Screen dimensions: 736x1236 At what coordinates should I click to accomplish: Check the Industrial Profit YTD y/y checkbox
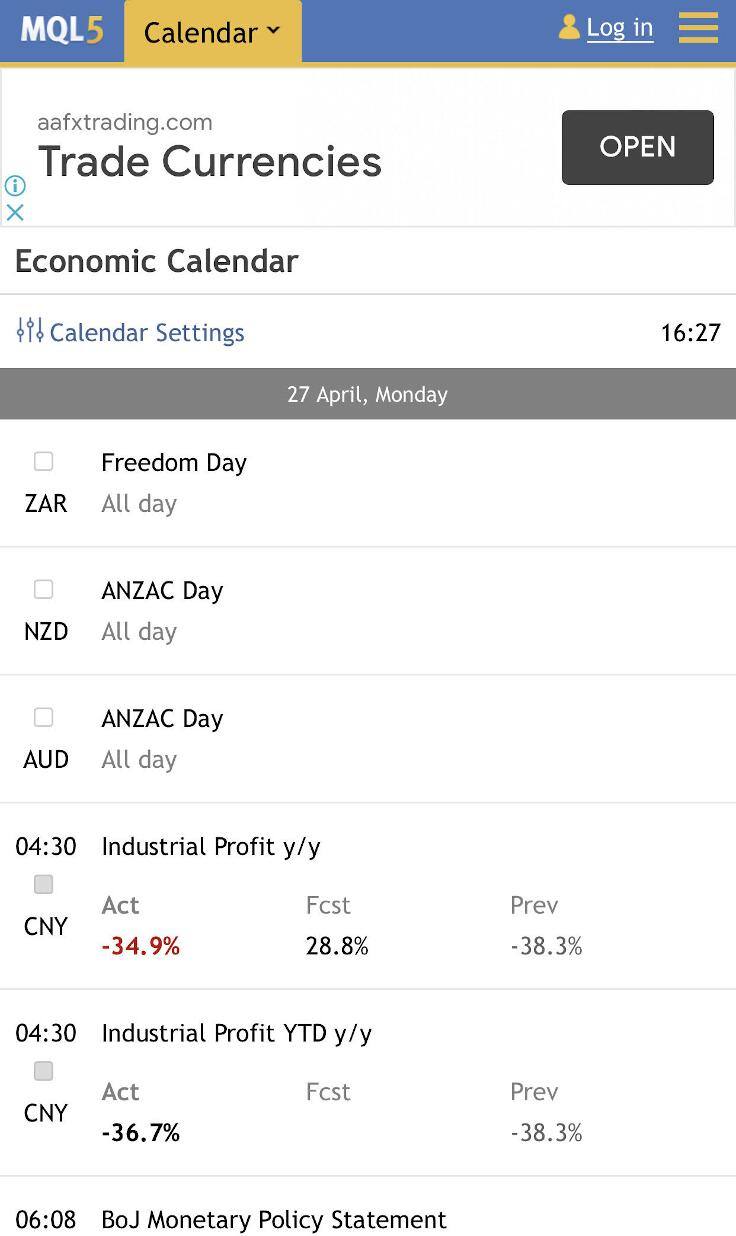pyautogui.click(x=44, y=1072)
